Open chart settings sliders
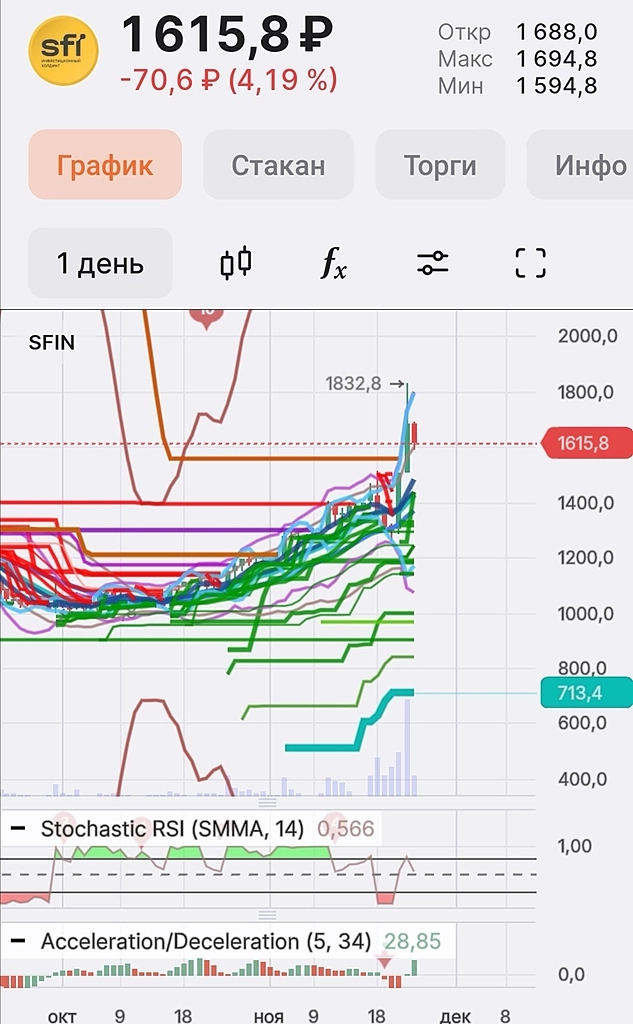The width and height of the screenshot is (633, 1024). (433, 264)
